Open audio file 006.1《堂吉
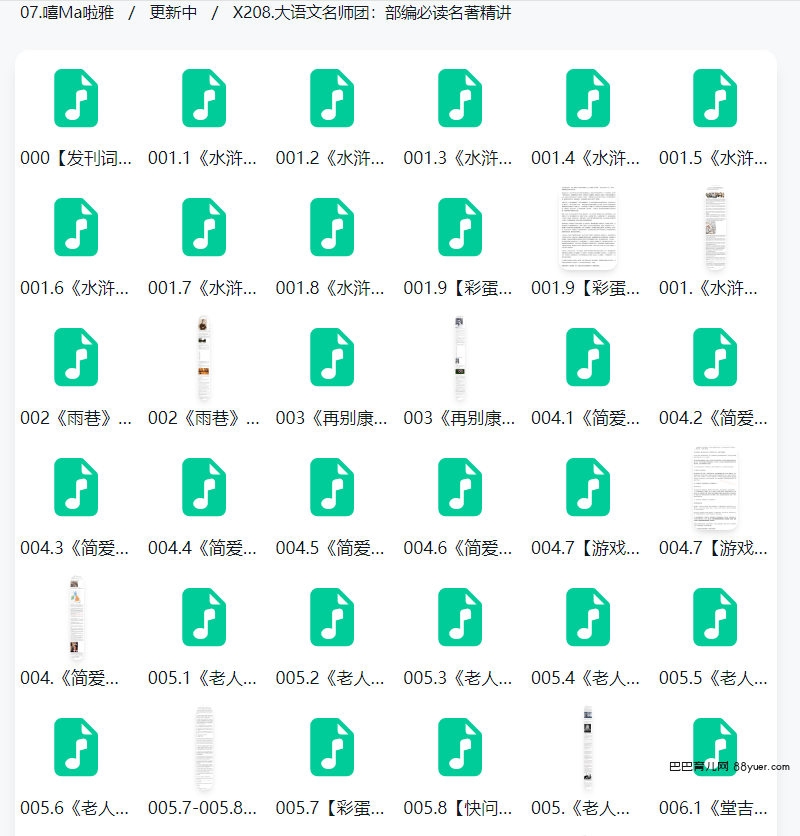Image resolution: width=800 pixels, height=836 pixels. (715, 747)
